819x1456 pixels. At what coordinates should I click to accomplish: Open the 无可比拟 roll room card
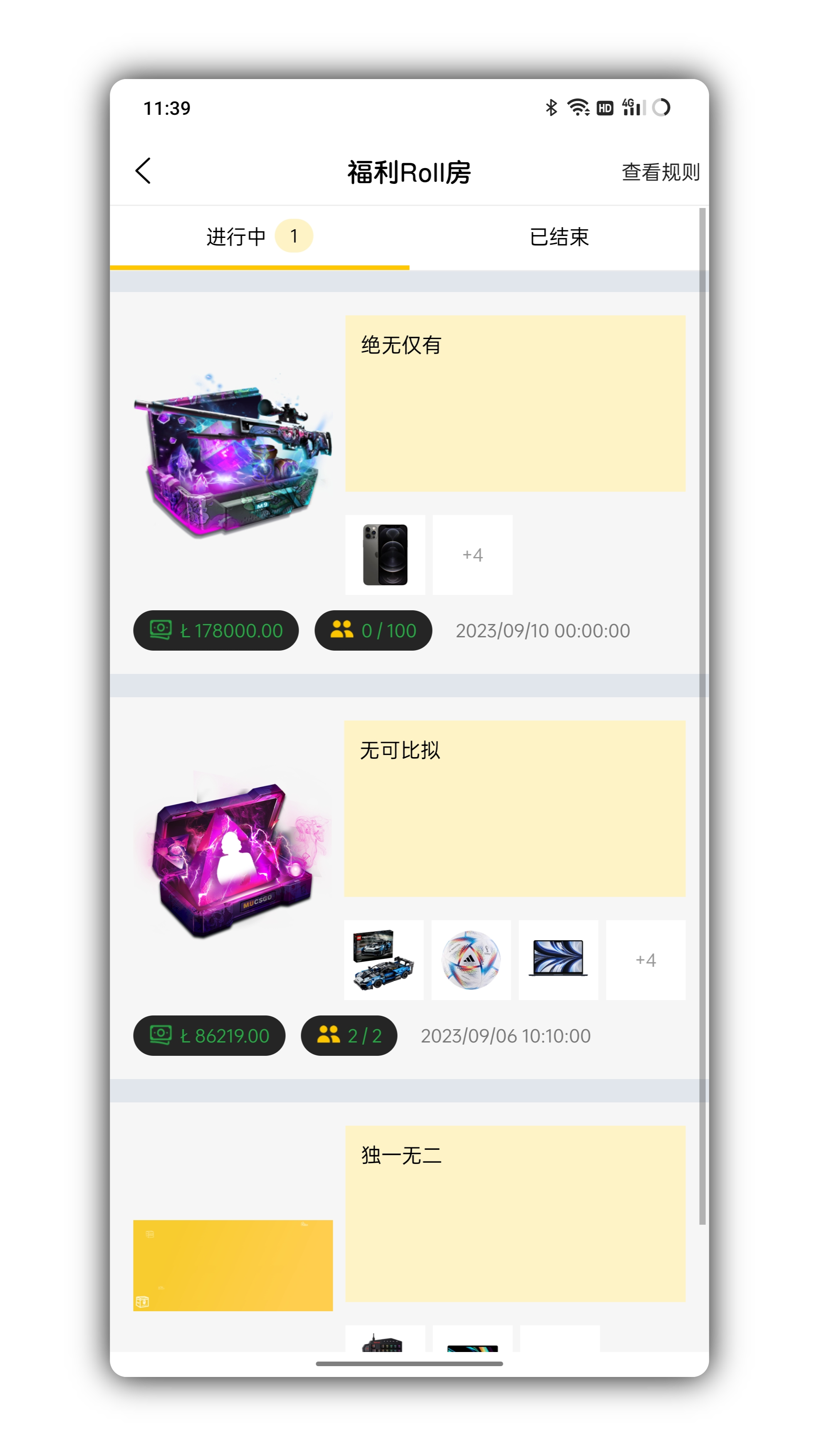515,808
